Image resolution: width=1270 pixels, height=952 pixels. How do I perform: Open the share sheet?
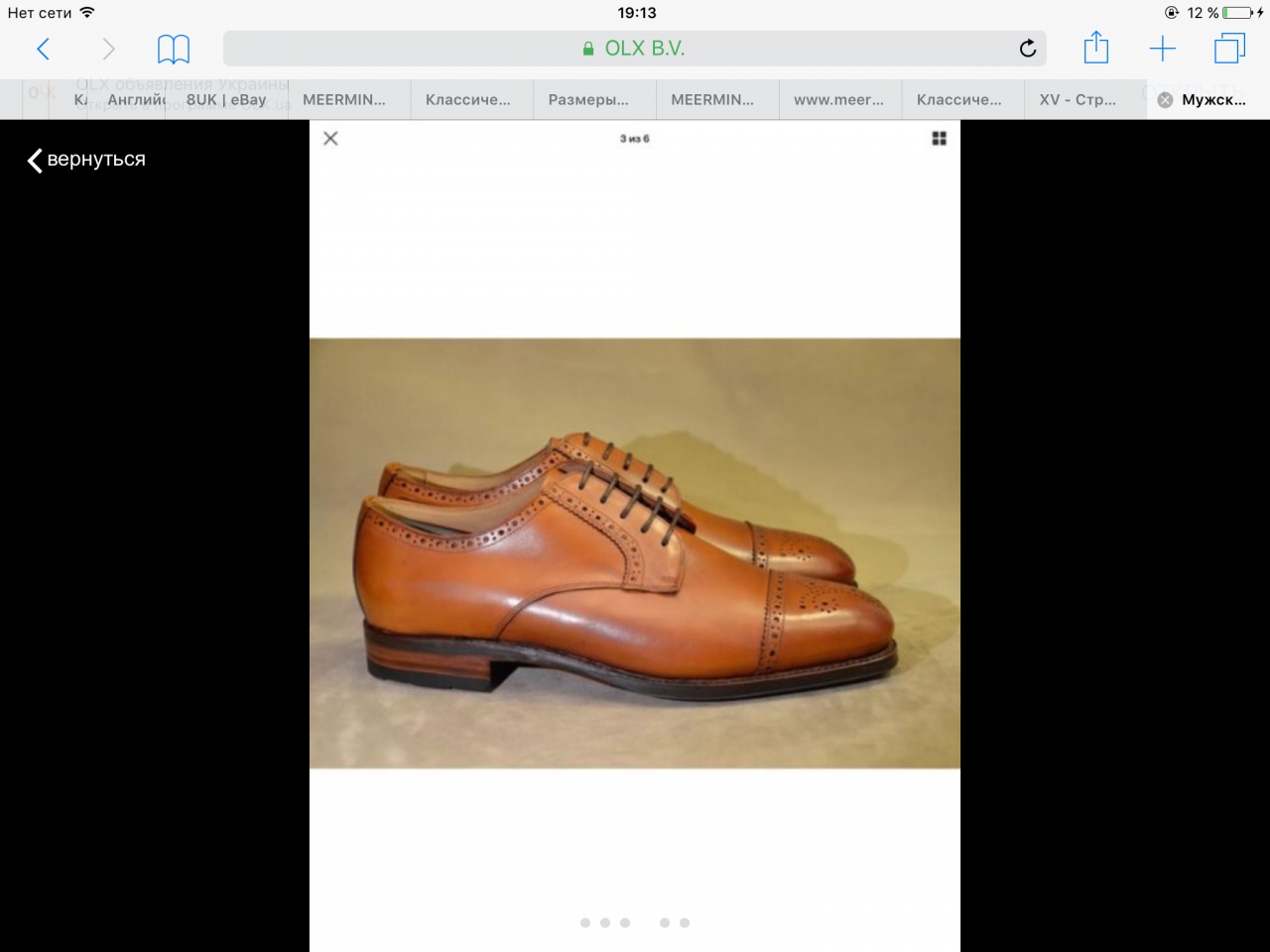1095,48
